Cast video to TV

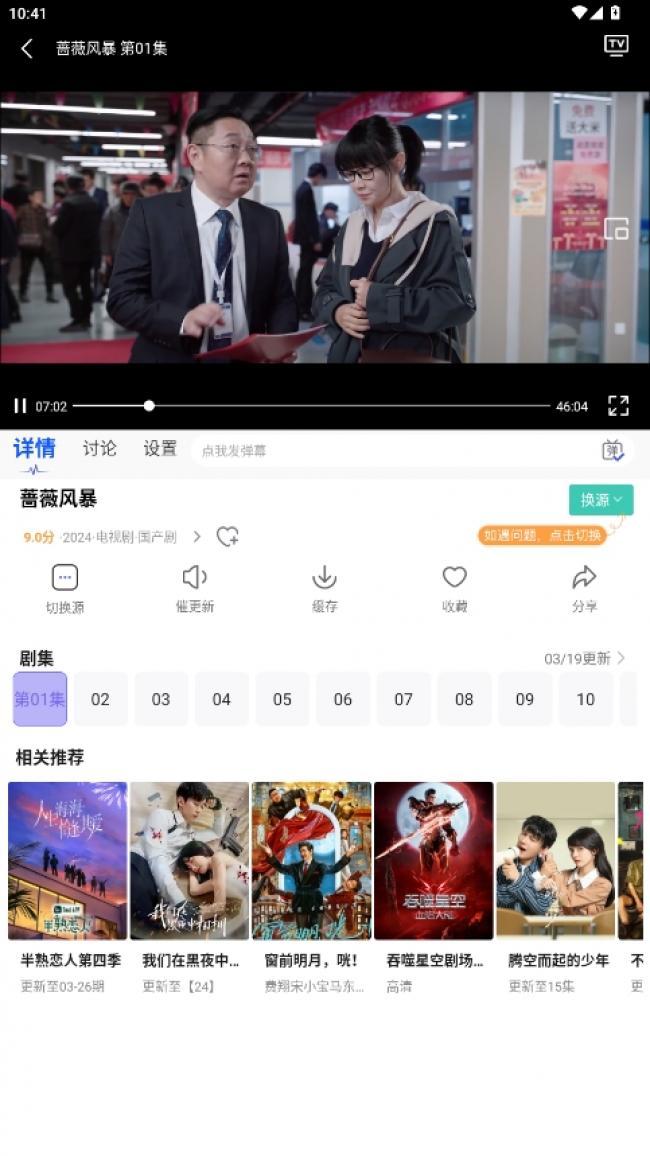pos(616,46)
